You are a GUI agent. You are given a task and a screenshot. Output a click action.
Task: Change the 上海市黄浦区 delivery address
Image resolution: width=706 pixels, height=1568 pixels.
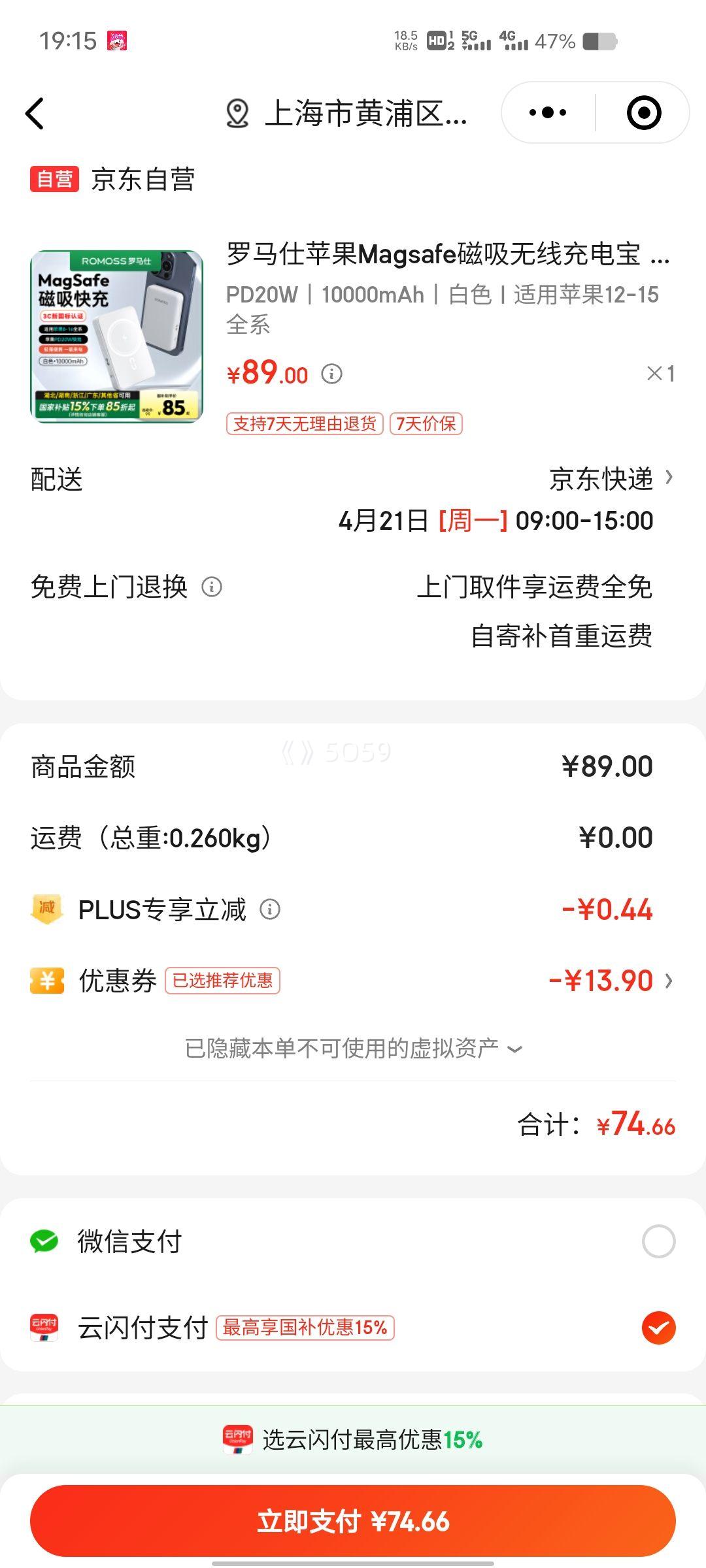tap(348, 114)
